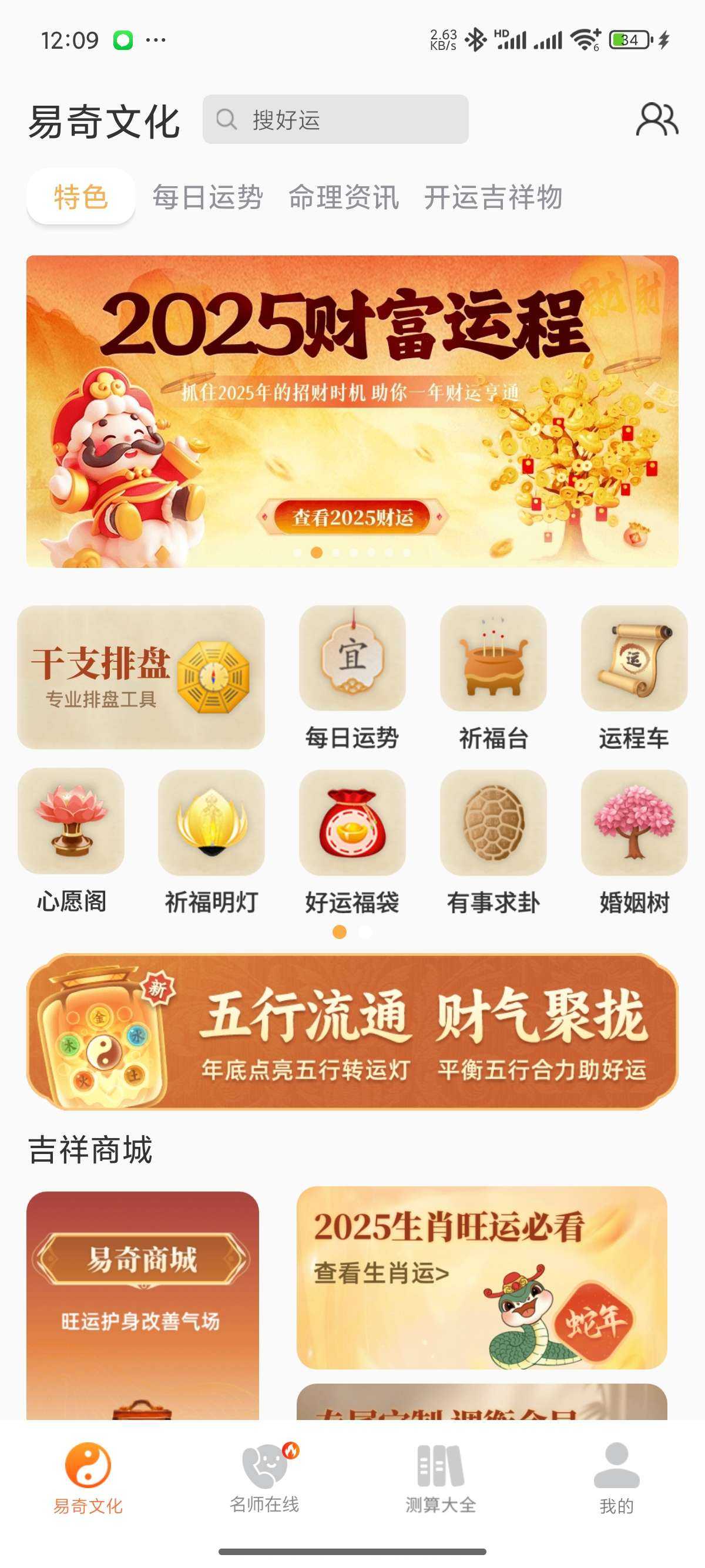Launch the 运程车 feature

coord(634,677)
